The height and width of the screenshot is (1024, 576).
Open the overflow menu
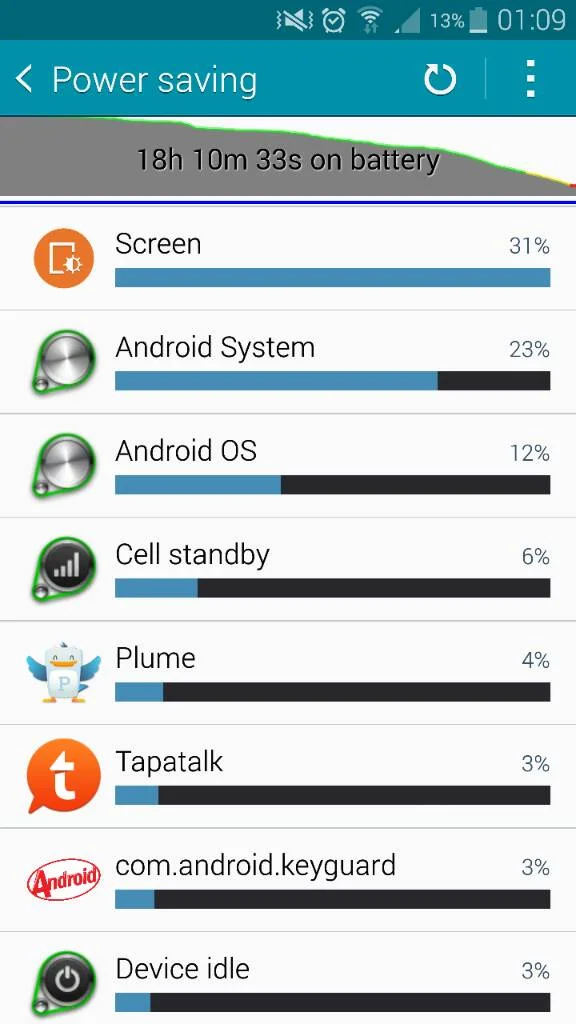click(x=530, y=79)
